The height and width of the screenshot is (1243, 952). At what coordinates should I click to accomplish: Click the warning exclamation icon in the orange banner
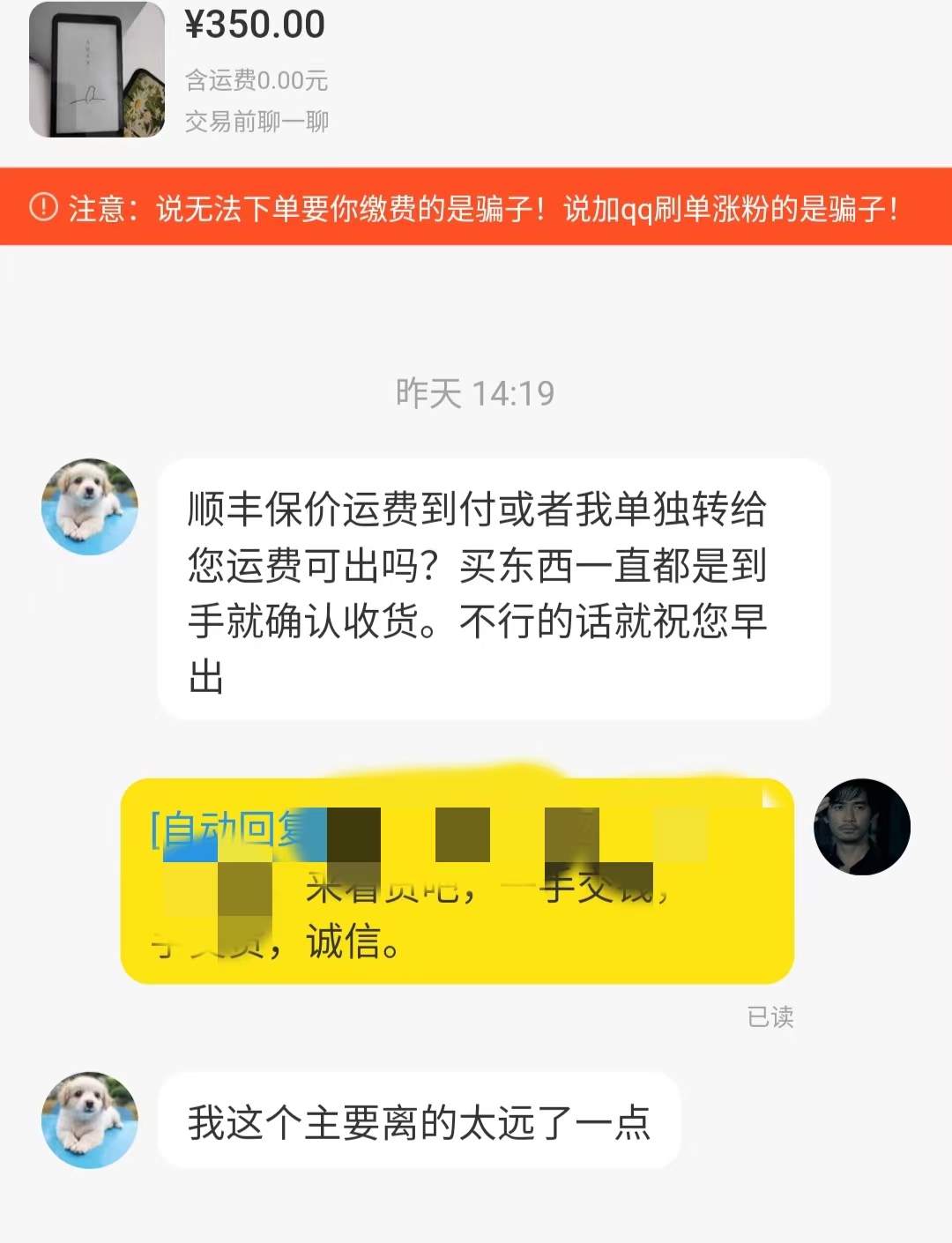pyautogui.click(x=41, y=207)
